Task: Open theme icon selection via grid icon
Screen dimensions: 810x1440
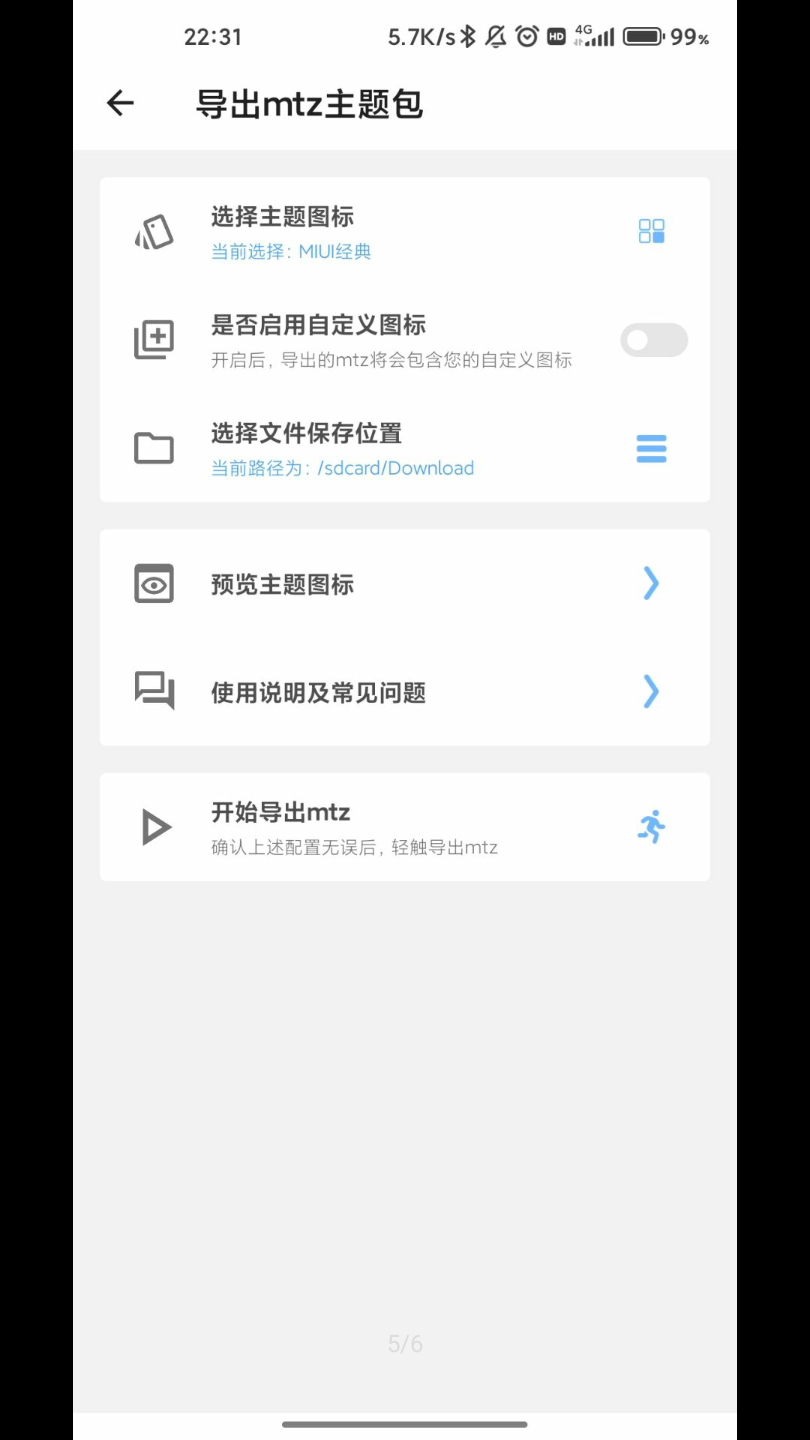Action: (652, 231)
